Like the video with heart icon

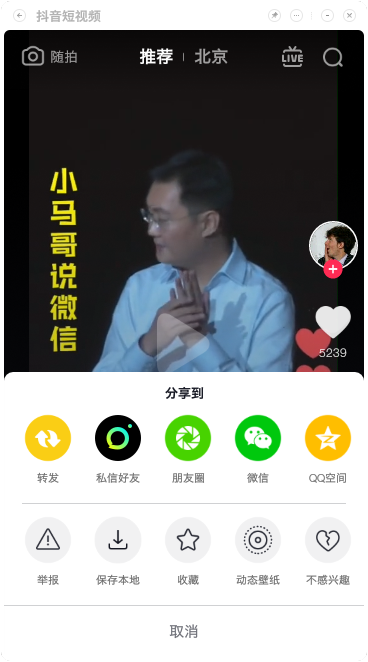point(333,322)
